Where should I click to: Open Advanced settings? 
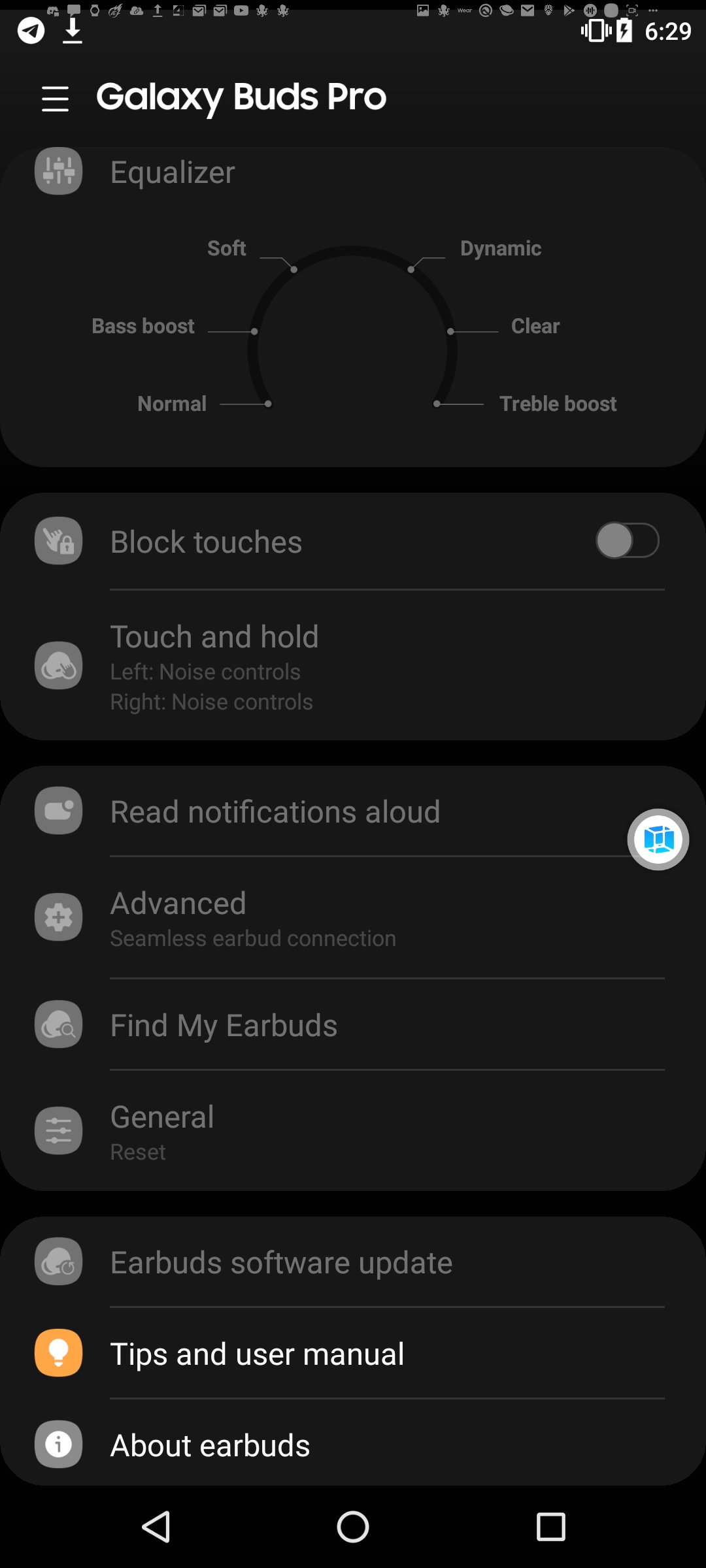click(x=353, y=918)
